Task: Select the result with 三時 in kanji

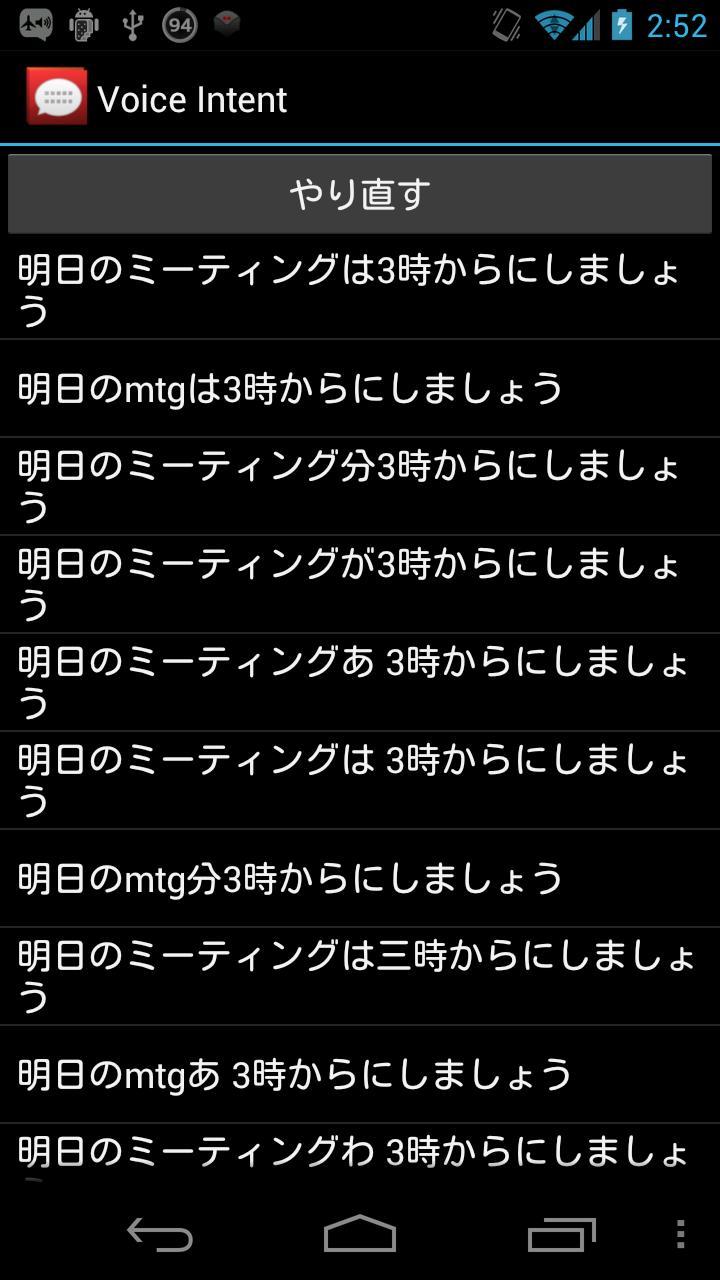Action: pyautogui.click(x=360, y=973)
